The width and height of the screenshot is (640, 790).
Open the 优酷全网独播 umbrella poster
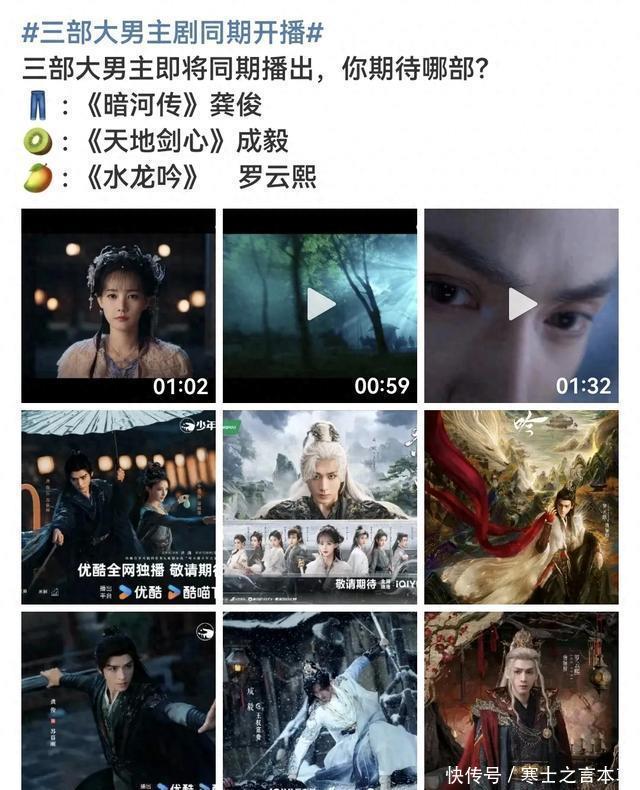click(118, 507)
